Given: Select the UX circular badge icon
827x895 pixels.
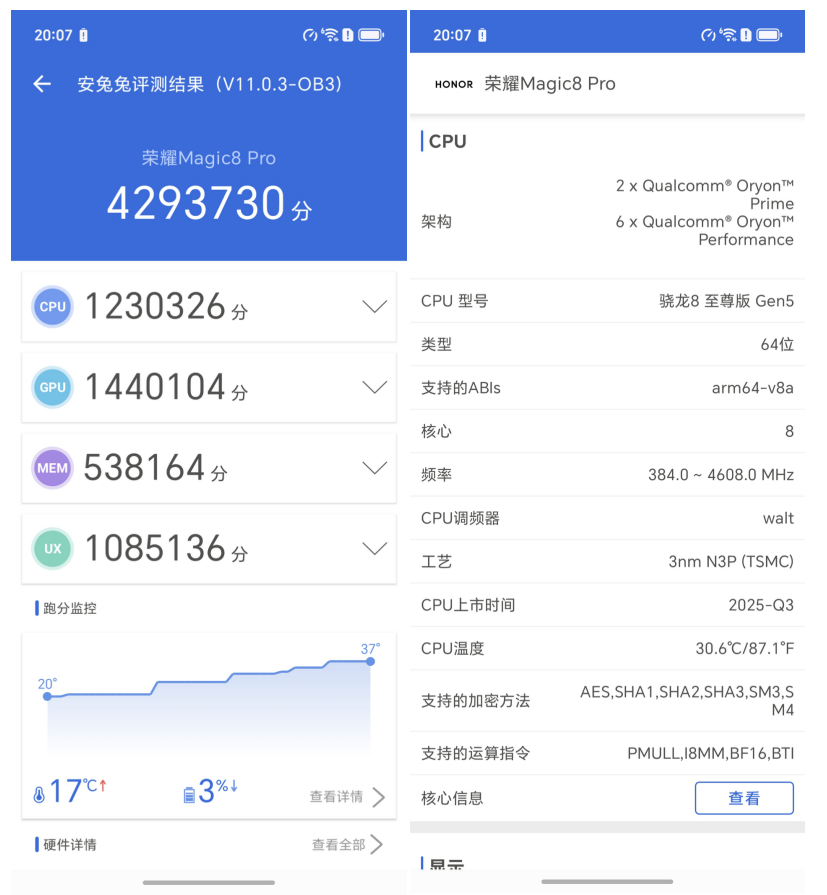Looking at the screenshot, I should tap(52, 548).
